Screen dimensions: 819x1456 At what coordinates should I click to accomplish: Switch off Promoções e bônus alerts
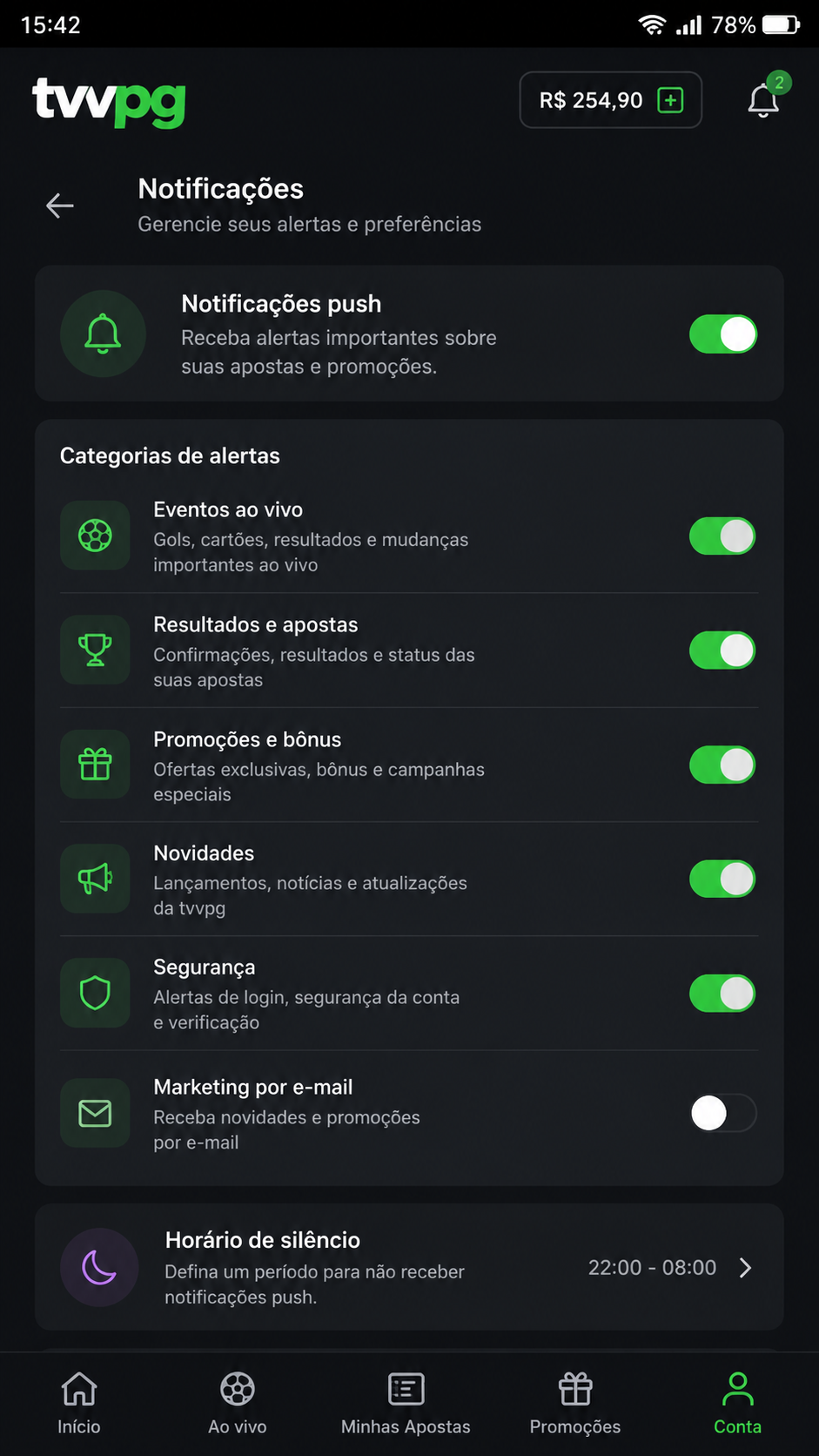[723, 765]
